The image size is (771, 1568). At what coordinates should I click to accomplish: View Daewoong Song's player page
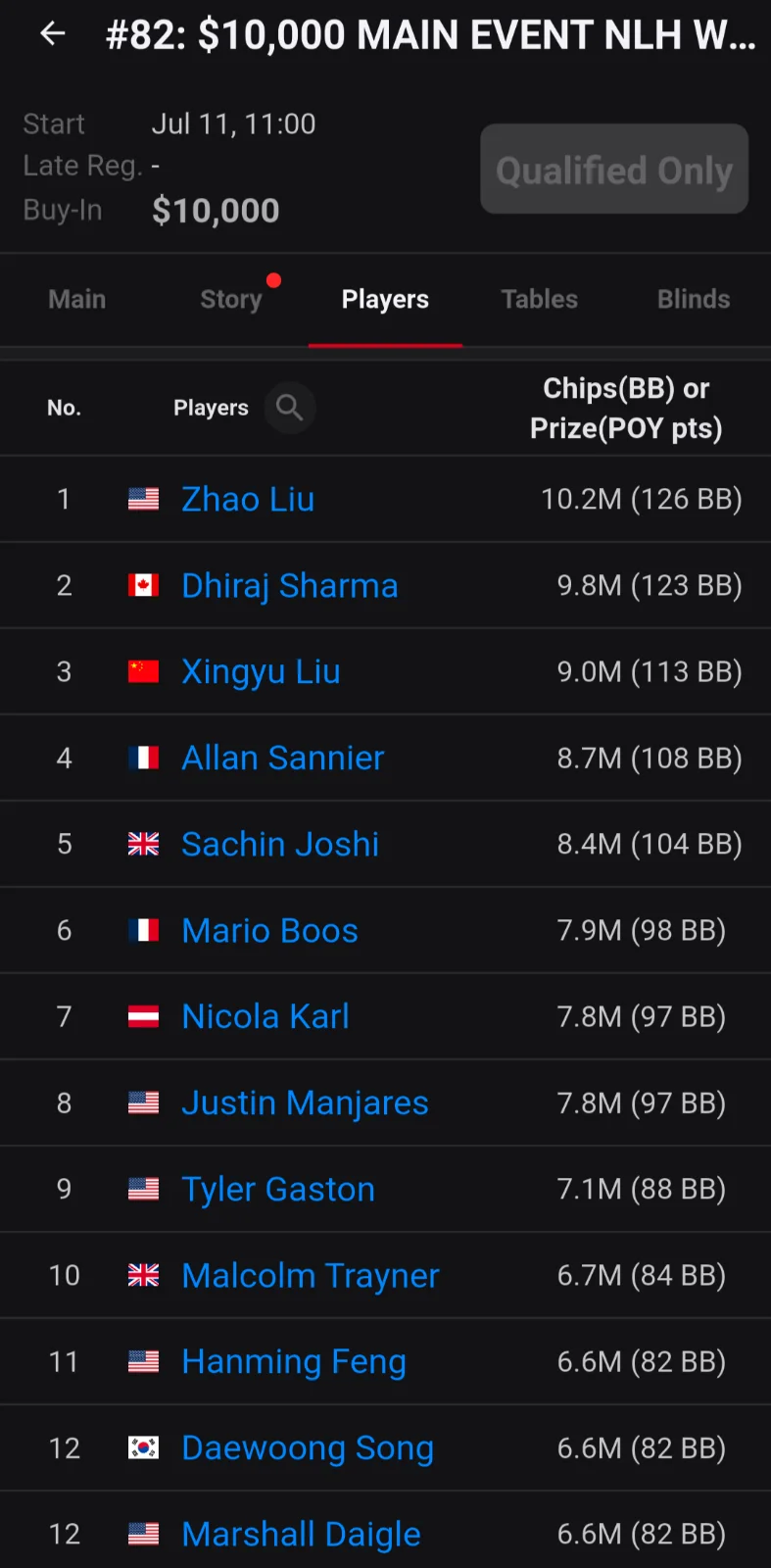pyautogui.click(x=308, y=1447)
